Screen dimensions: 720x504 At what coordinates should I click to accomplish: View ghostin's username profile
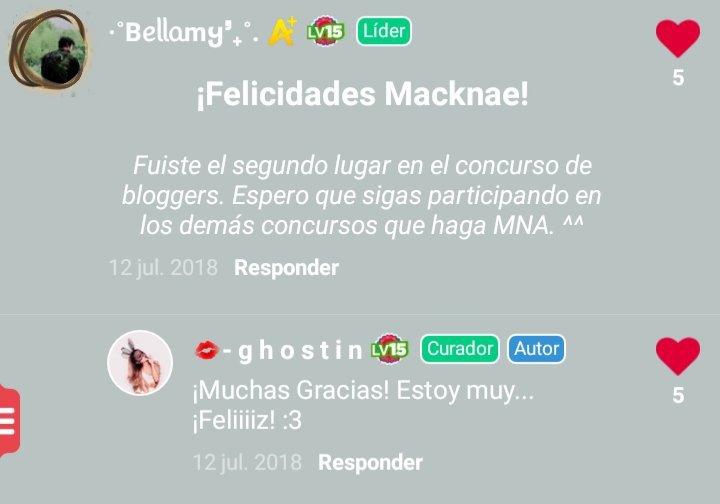pos(293,350)
